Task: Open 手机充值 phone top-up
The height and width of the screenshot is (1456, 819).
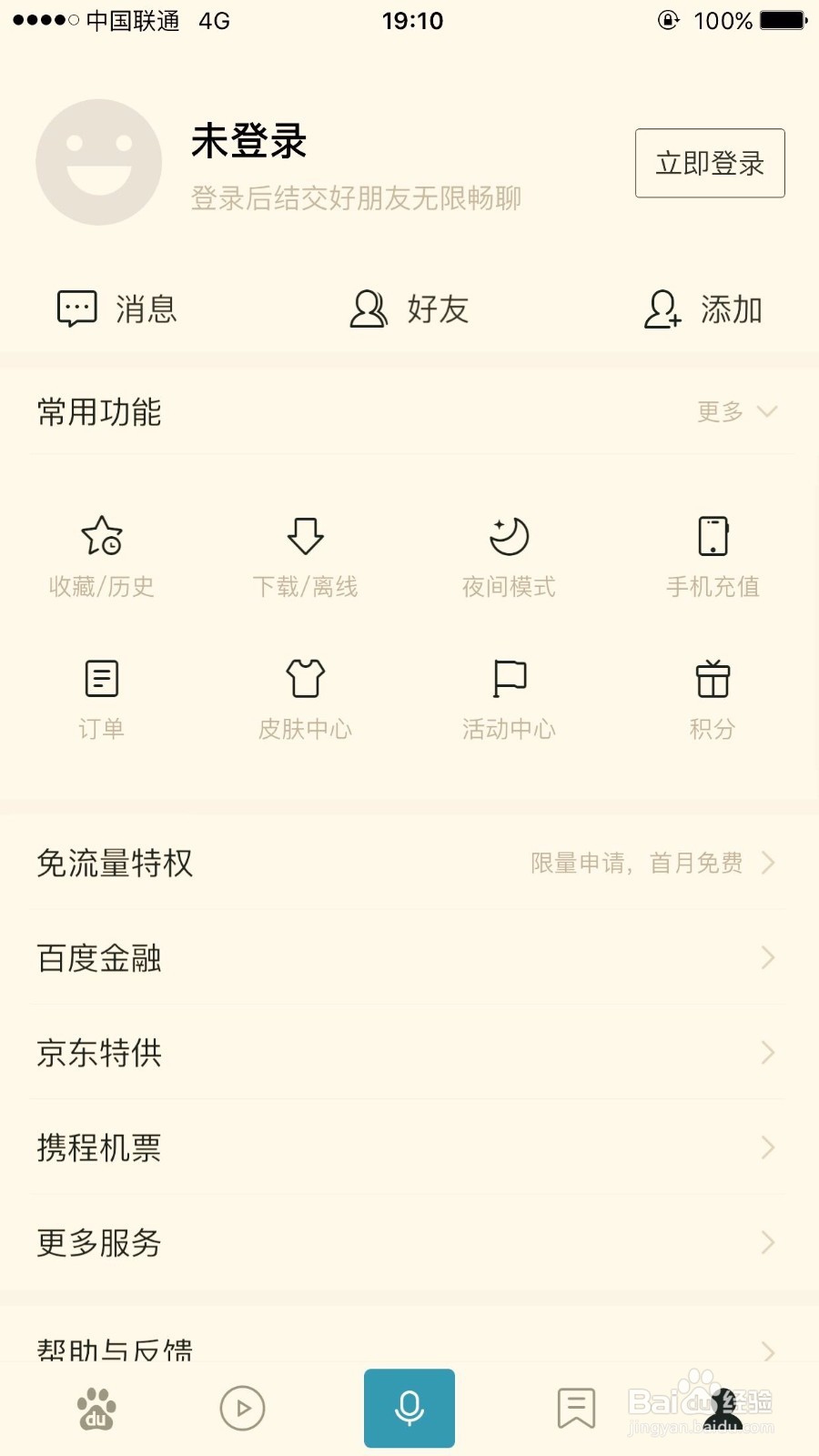Action: coord(713,556)
